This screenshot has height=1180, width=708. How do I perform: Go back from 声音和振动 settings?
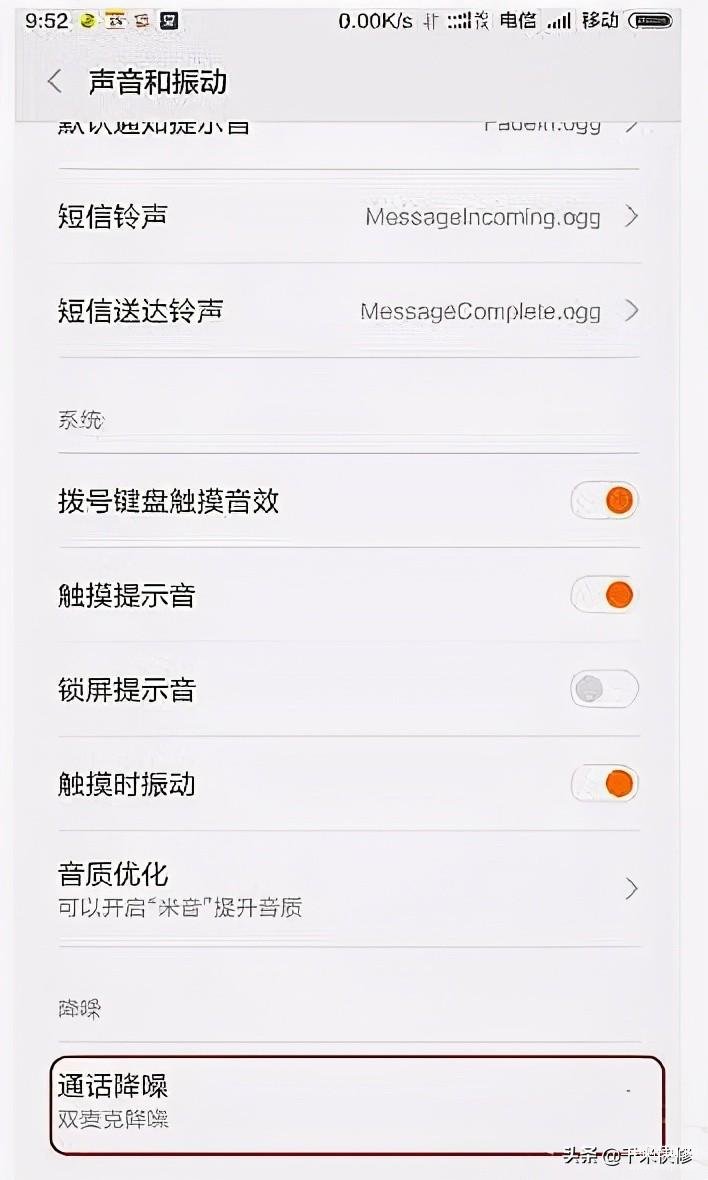coord(54,81)
